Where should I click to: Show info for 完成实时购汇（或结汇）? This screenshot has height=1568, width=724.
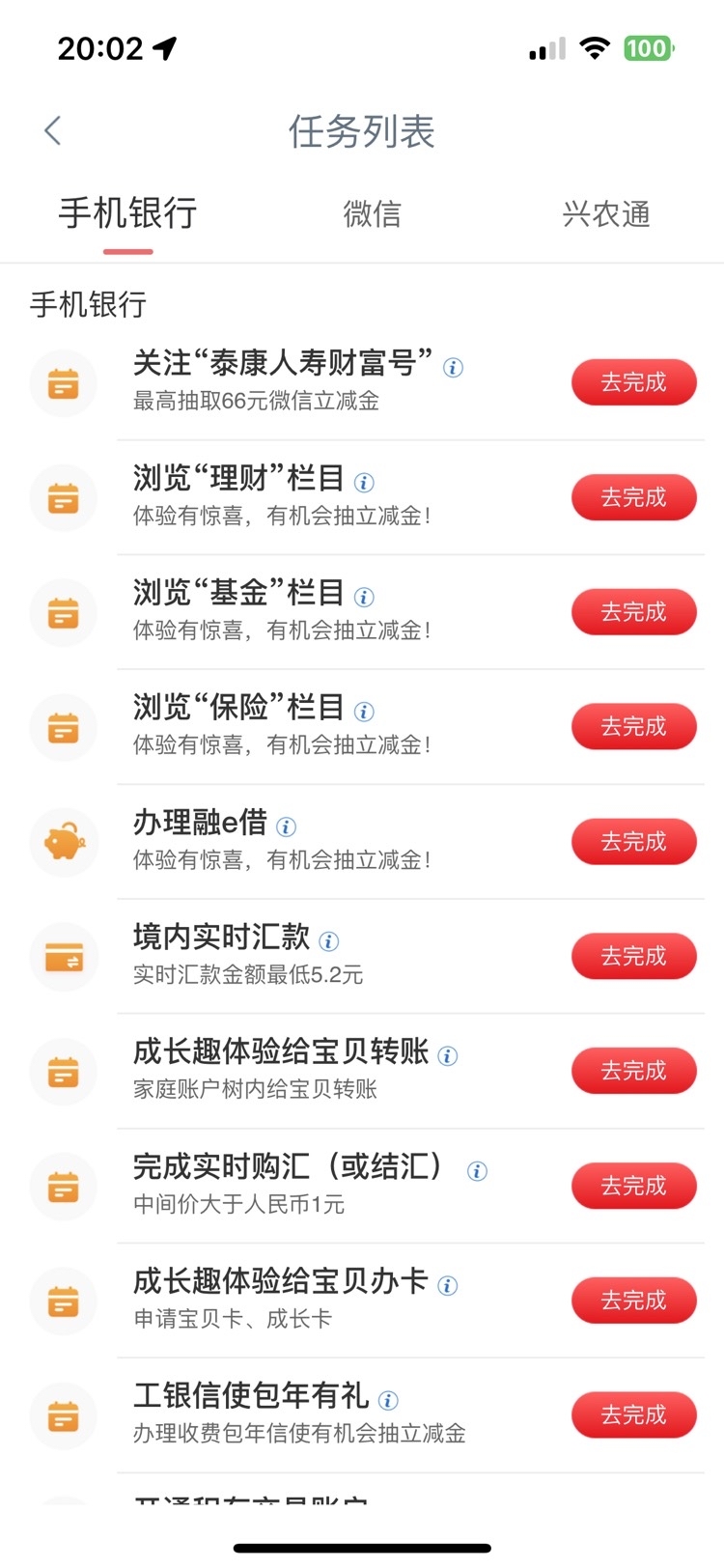[x=477, y=1171]
